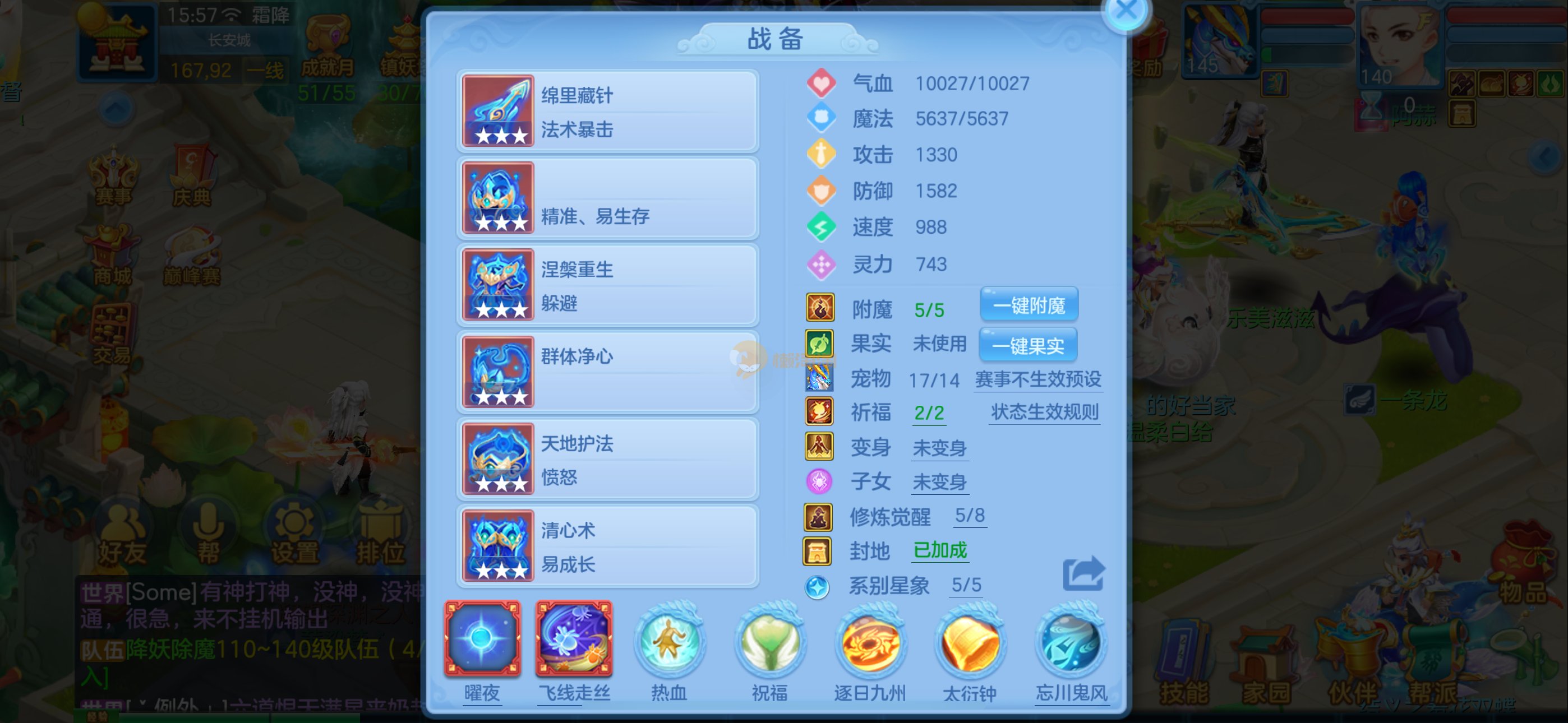This screenshot has height=723, width=1568.
Task: Open the 精准、易生存 equipment card
Action: coord(607,198)
